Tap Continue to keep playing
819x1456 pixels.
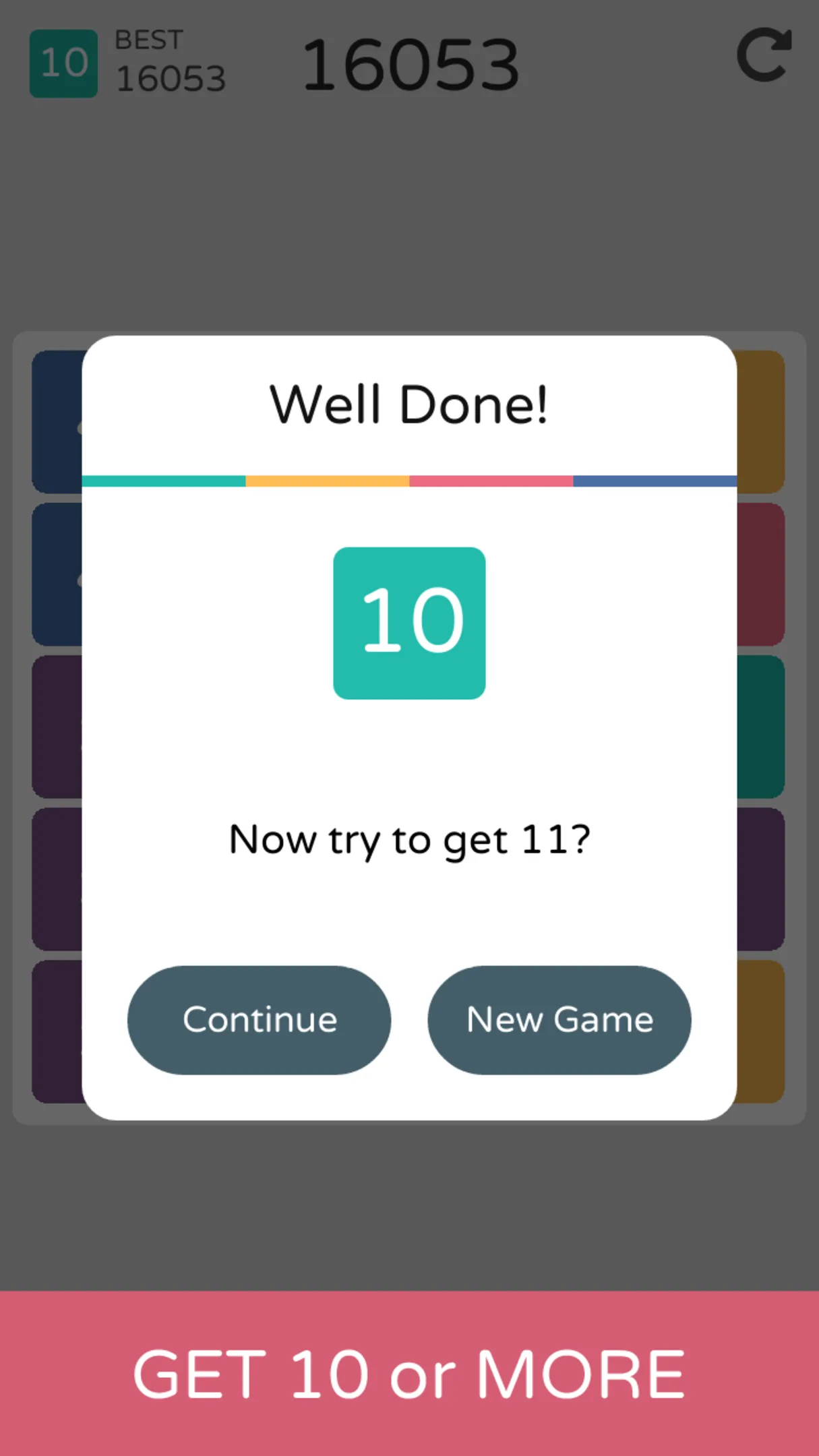point(259,1020)
